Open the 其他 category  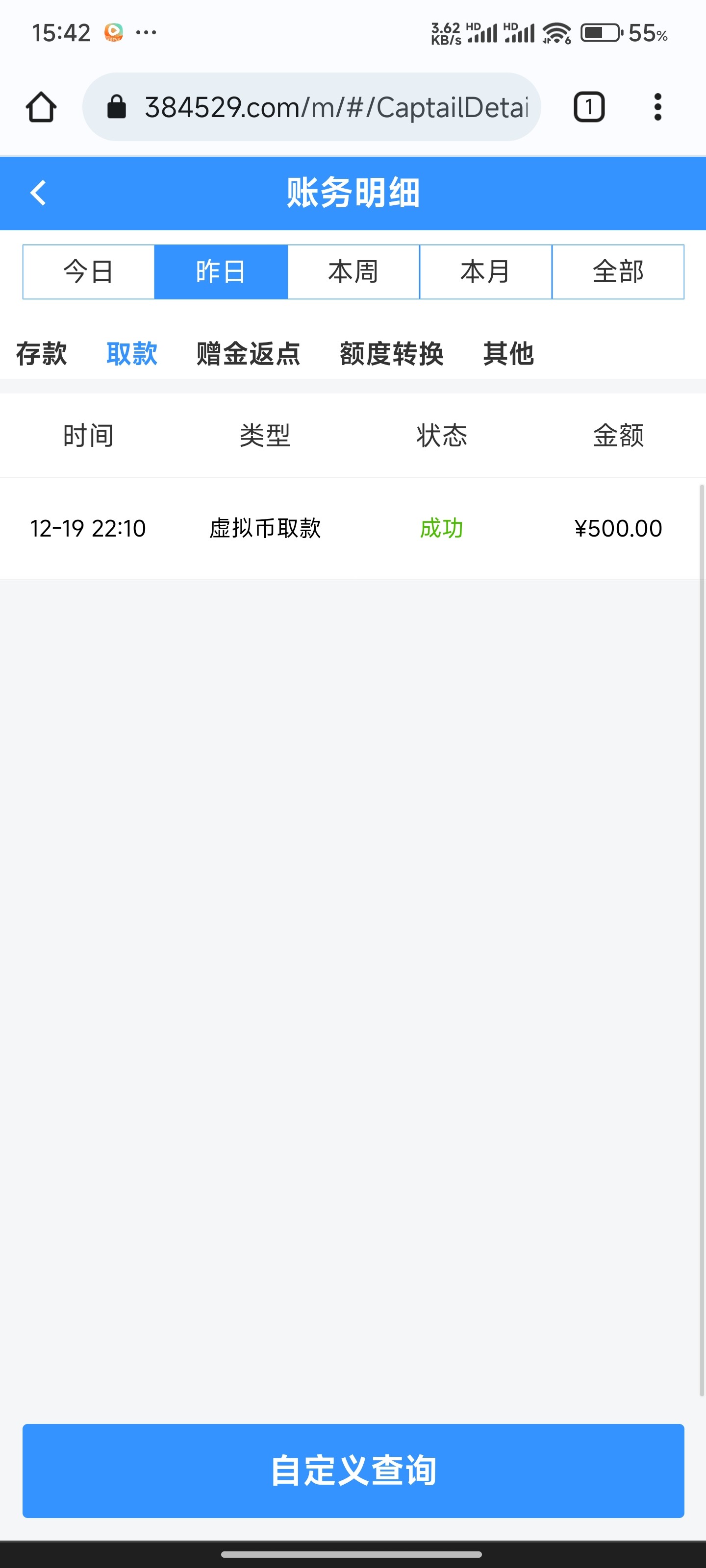click(x=508, y=354)
